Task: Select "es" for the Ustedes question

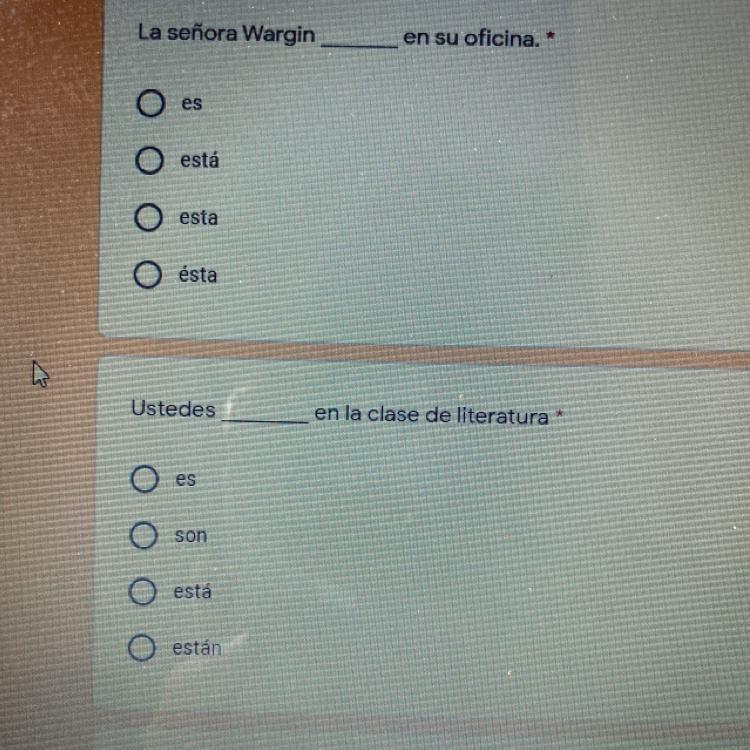Action: [144, 478]
